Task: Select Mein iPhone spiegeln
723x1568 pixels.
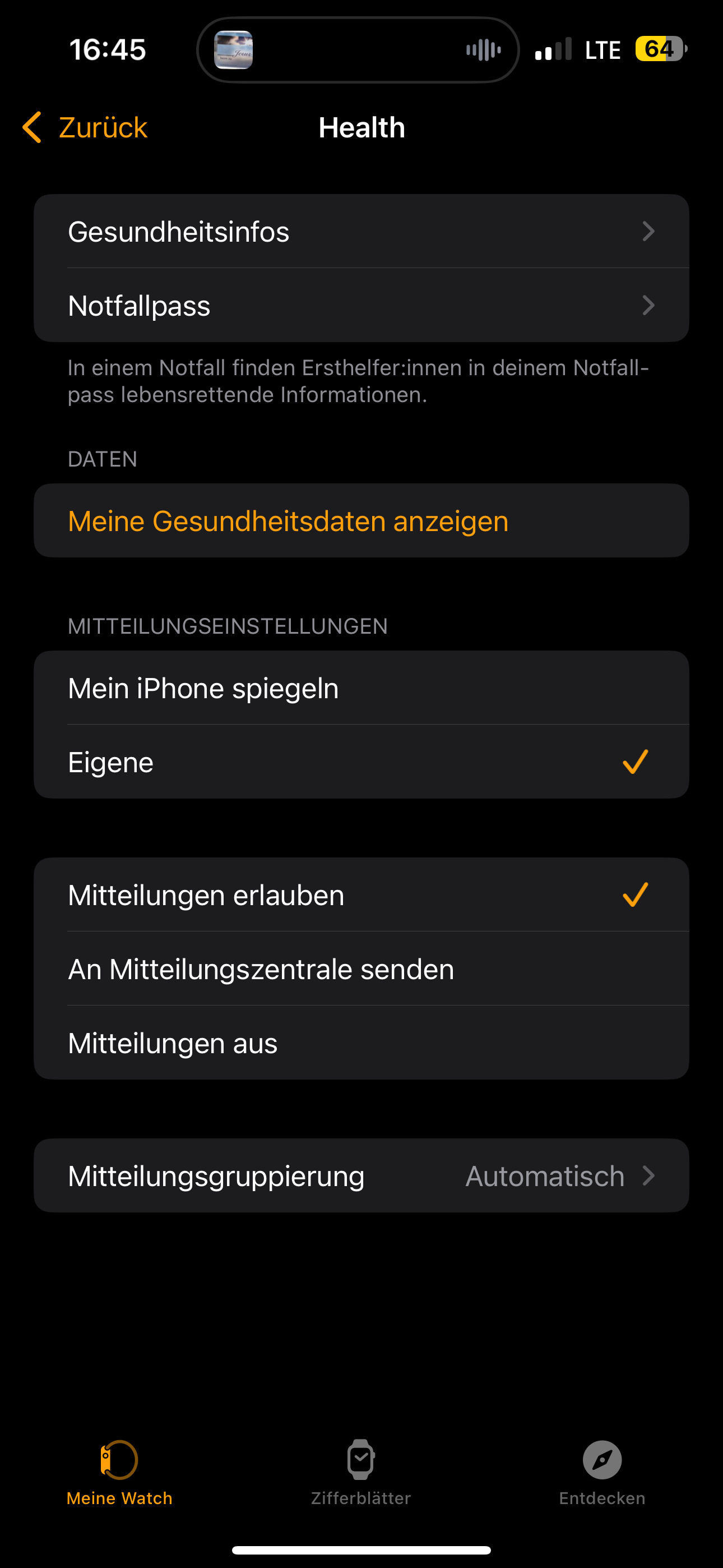Action: (361, 689)
